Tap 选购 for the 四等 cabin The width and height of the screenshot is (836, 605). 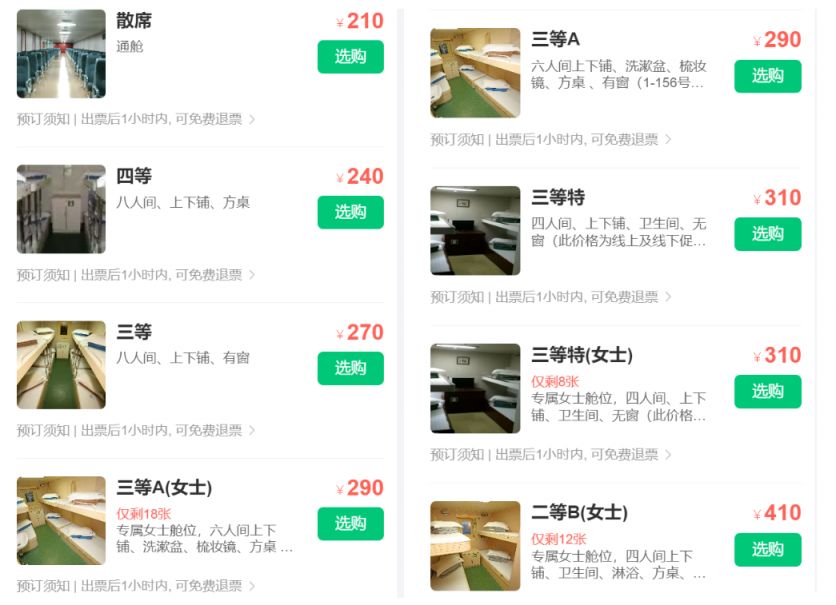[x=350, y=212]
